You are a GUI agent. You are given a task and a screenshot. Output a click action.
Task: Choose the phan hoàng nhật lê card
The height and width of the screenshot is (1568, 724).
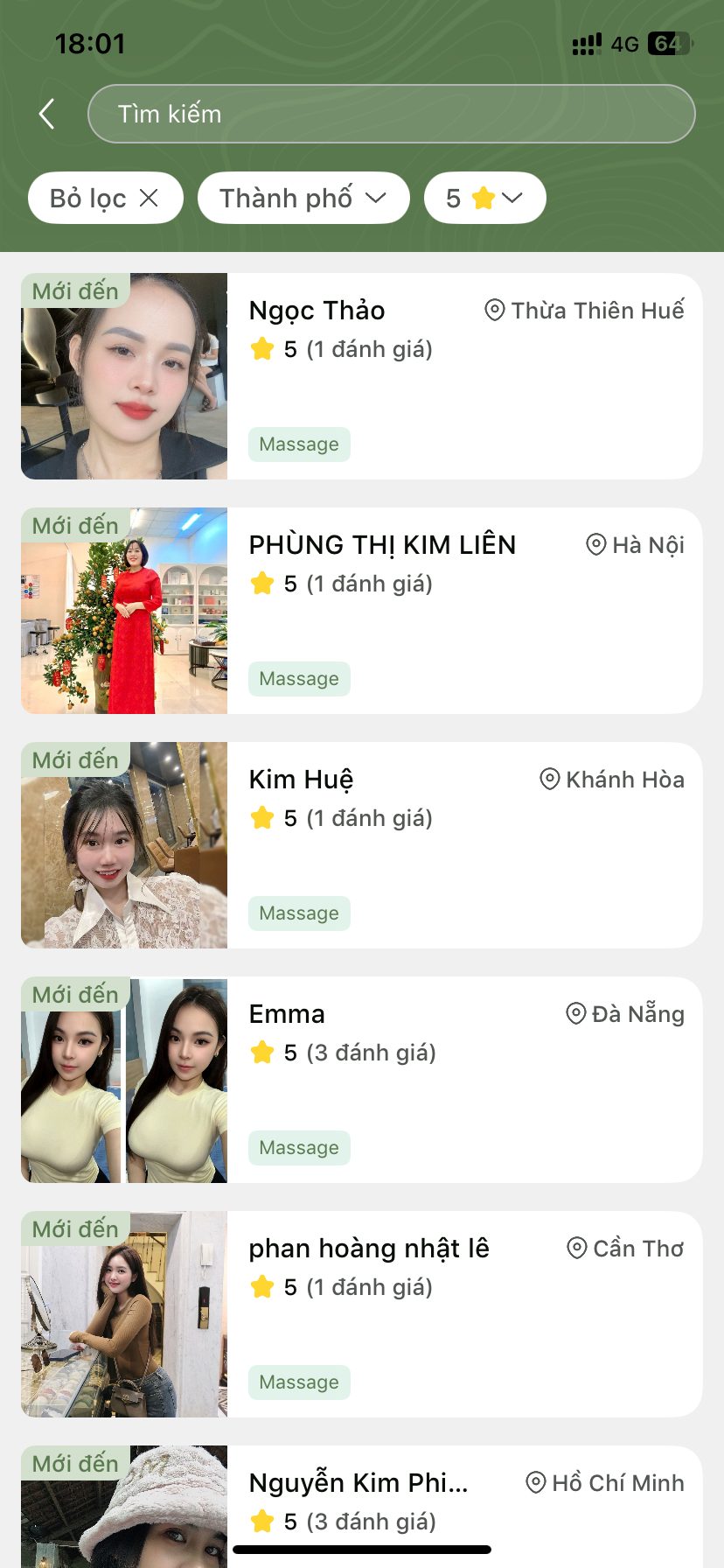362,1314
